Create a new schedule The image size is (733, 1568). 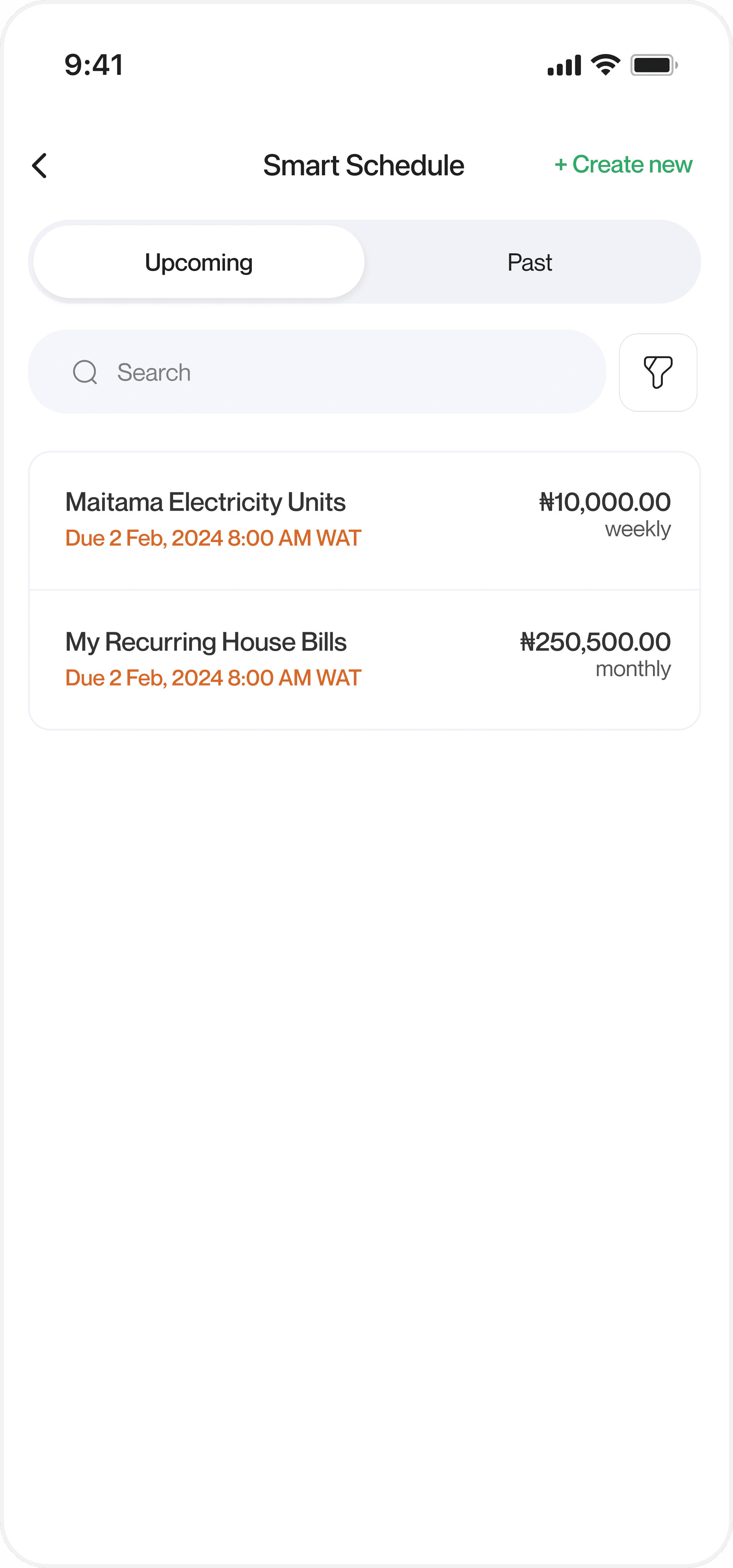pos(623,164)
